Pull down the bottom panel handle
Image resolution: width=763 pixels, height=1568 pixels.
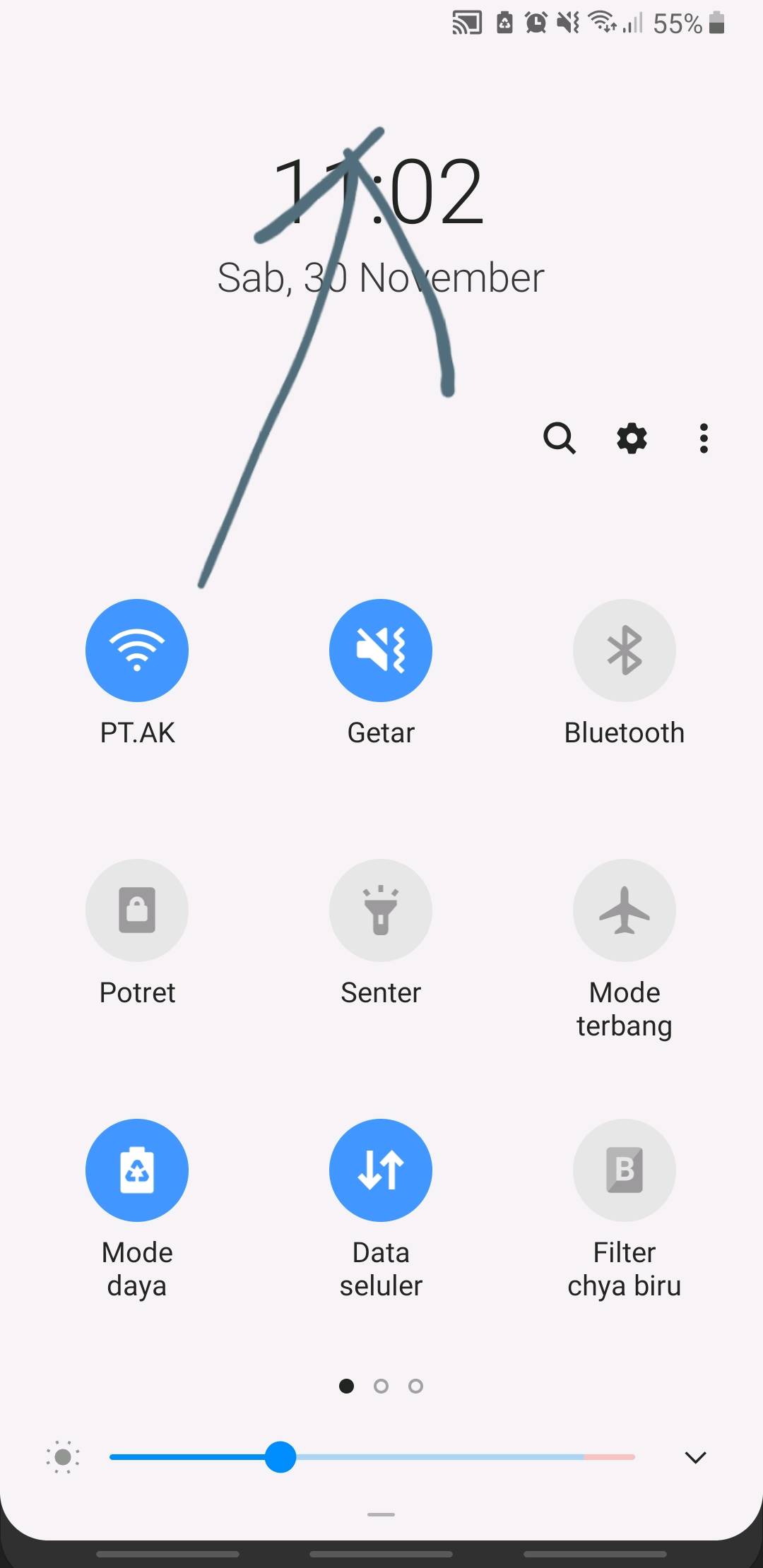(x=381, y=1514)
